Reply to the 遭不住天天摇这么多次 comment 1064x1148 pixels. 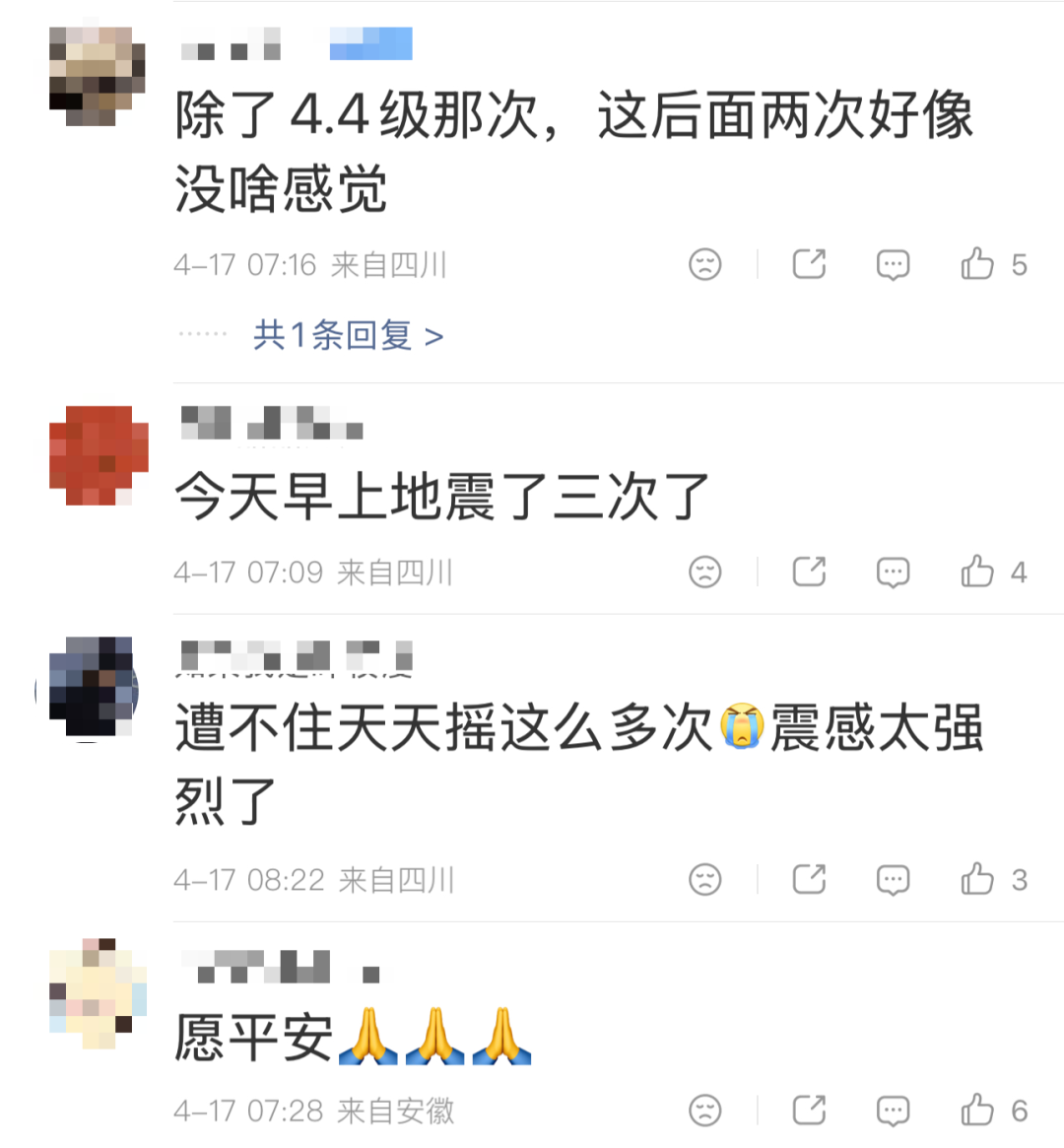click(x=893, y=879)
